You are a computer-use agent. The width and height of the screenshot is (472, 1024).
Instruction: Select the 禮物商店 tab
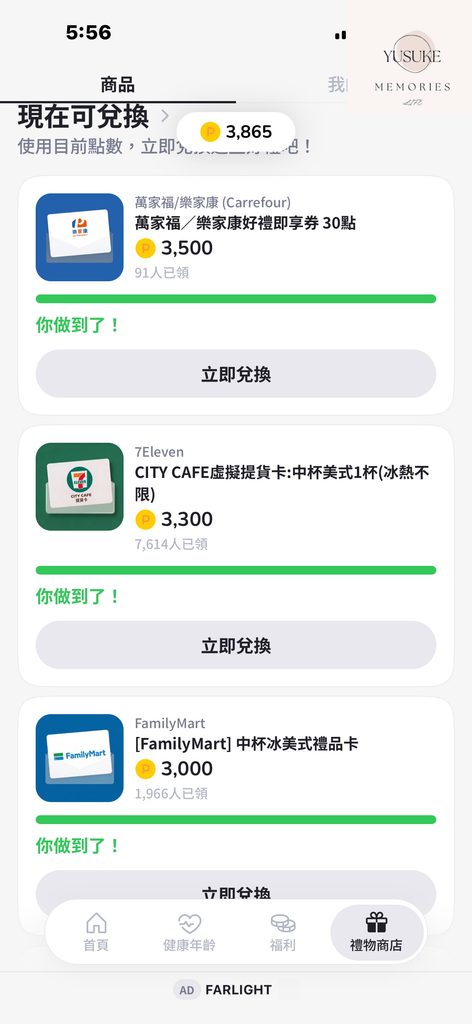[376, 932]
